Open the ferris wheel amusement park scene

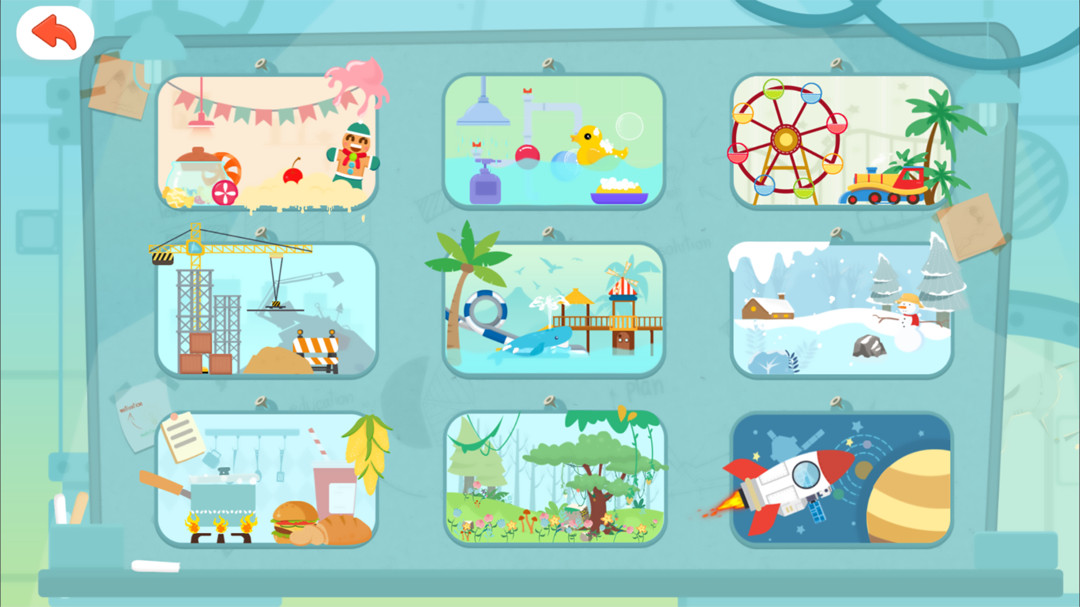(841, 141)
